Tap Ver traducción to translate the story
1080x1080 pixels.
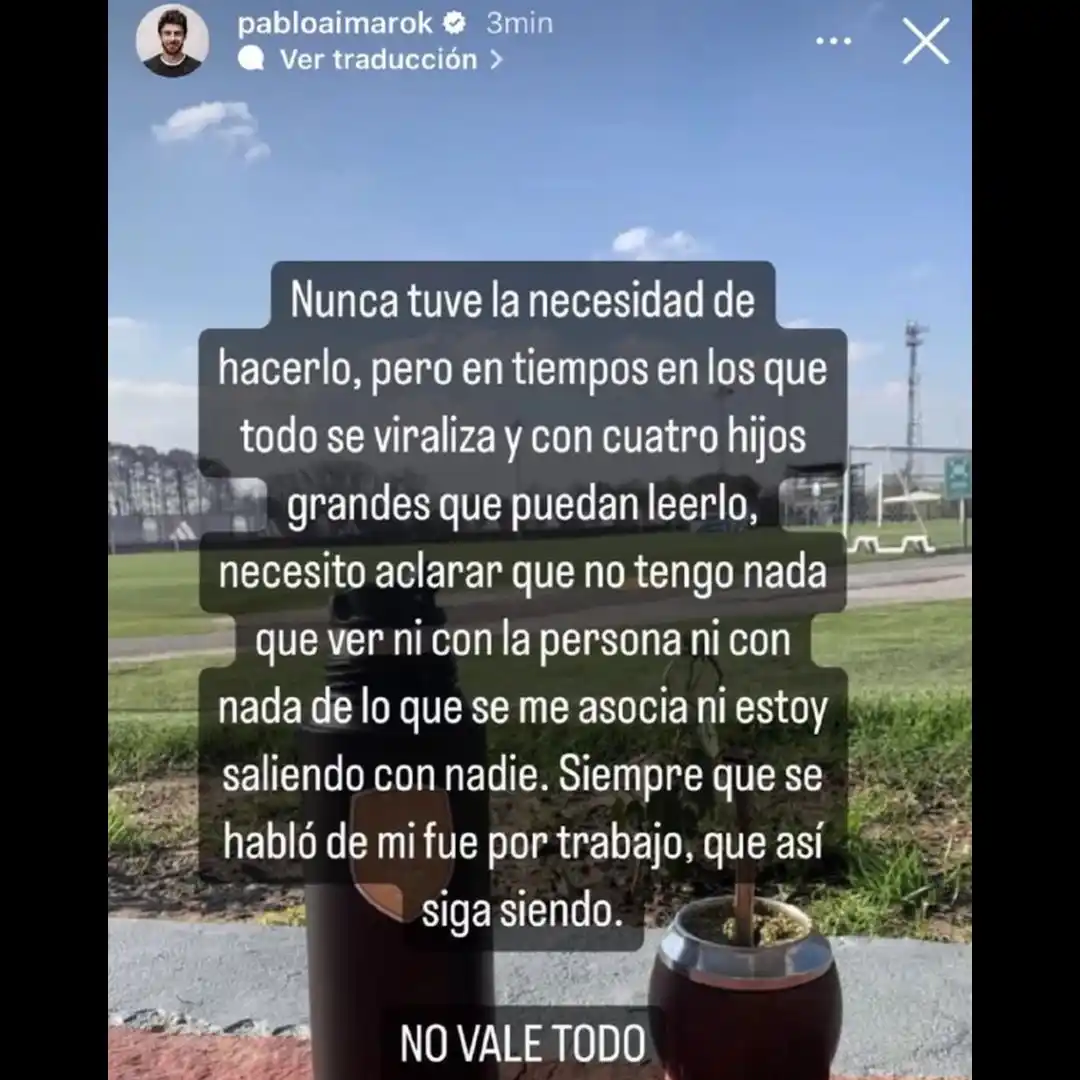[377, 60]
